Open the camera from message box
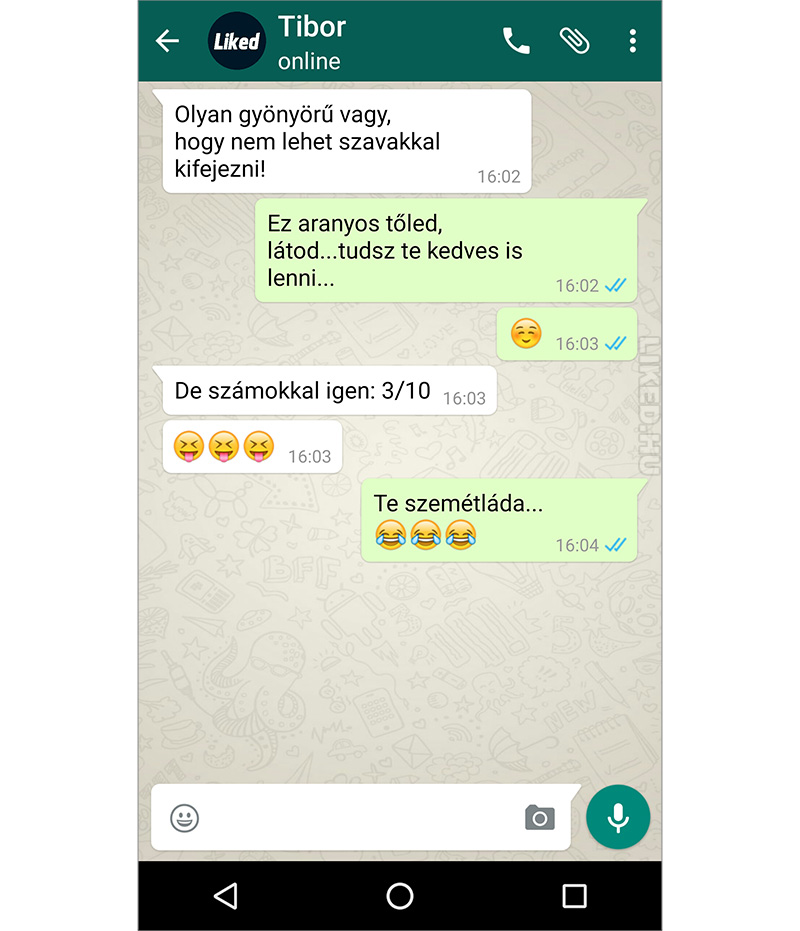 pos(540,818)
